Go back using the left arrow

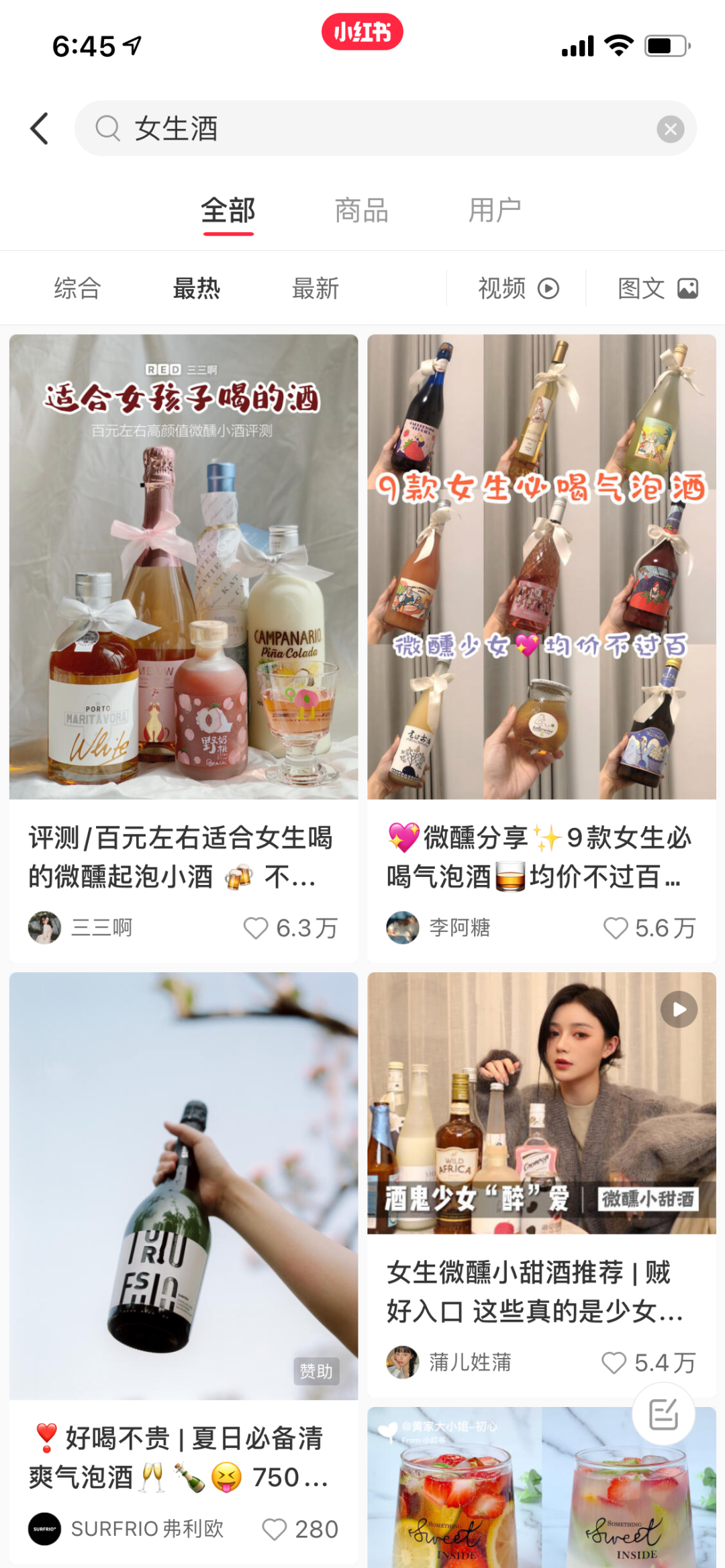click(x=40, y=128)
